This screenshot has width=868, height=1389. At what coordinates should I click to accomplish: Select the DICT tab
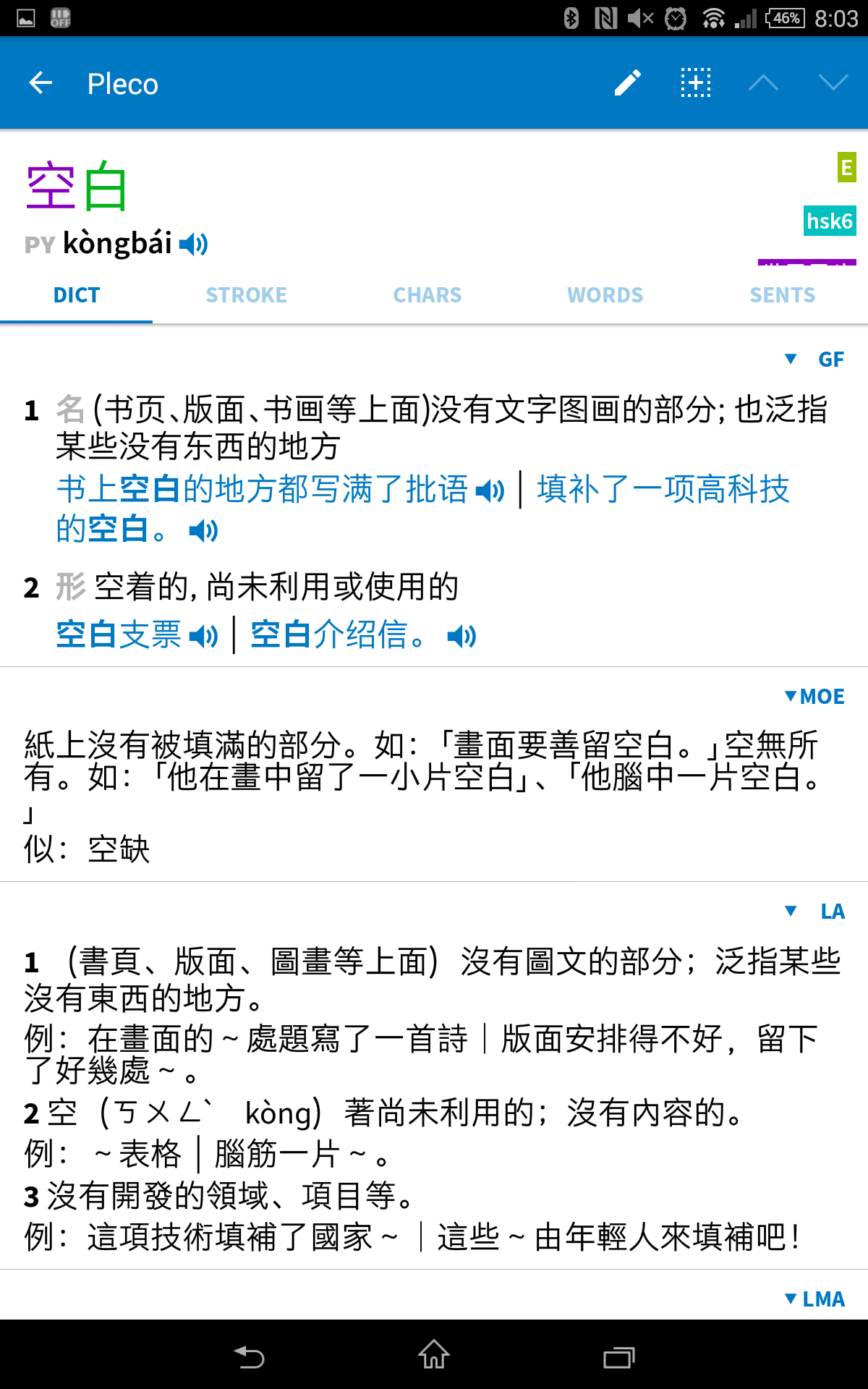pos(76,295)
